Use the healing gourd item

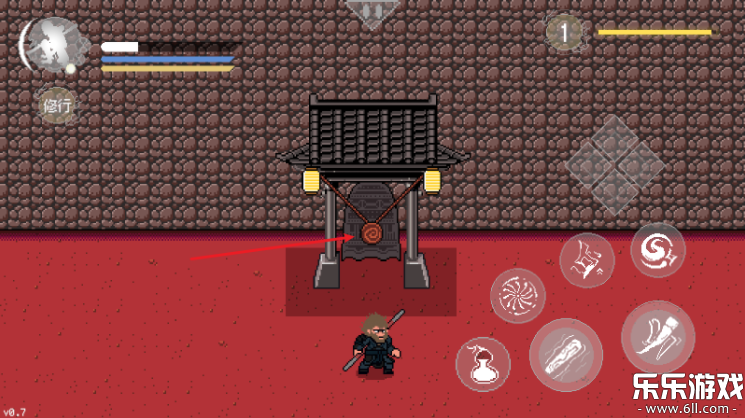coord(483,365)
